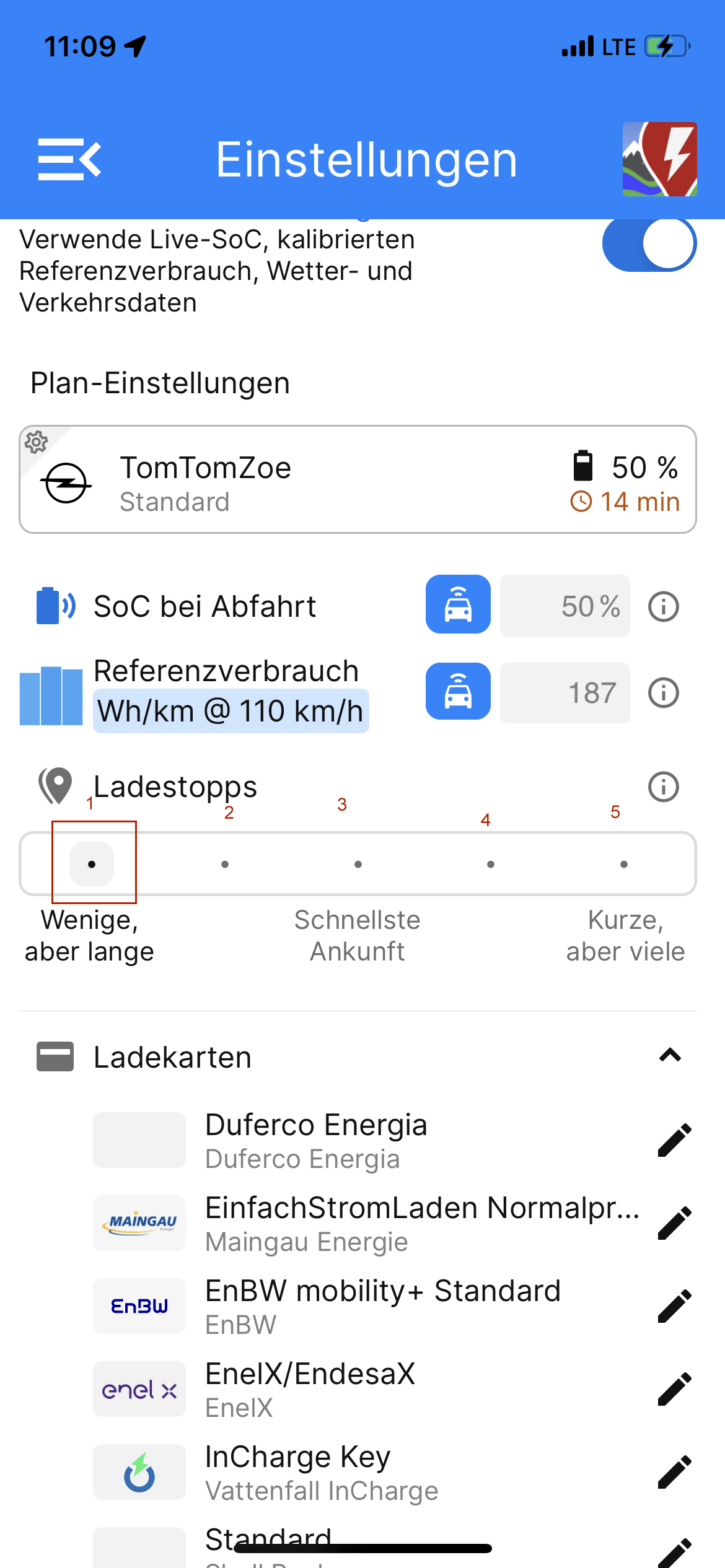
Task: Show info for SoC bei Abfahrt
Action: coord(663,606)
